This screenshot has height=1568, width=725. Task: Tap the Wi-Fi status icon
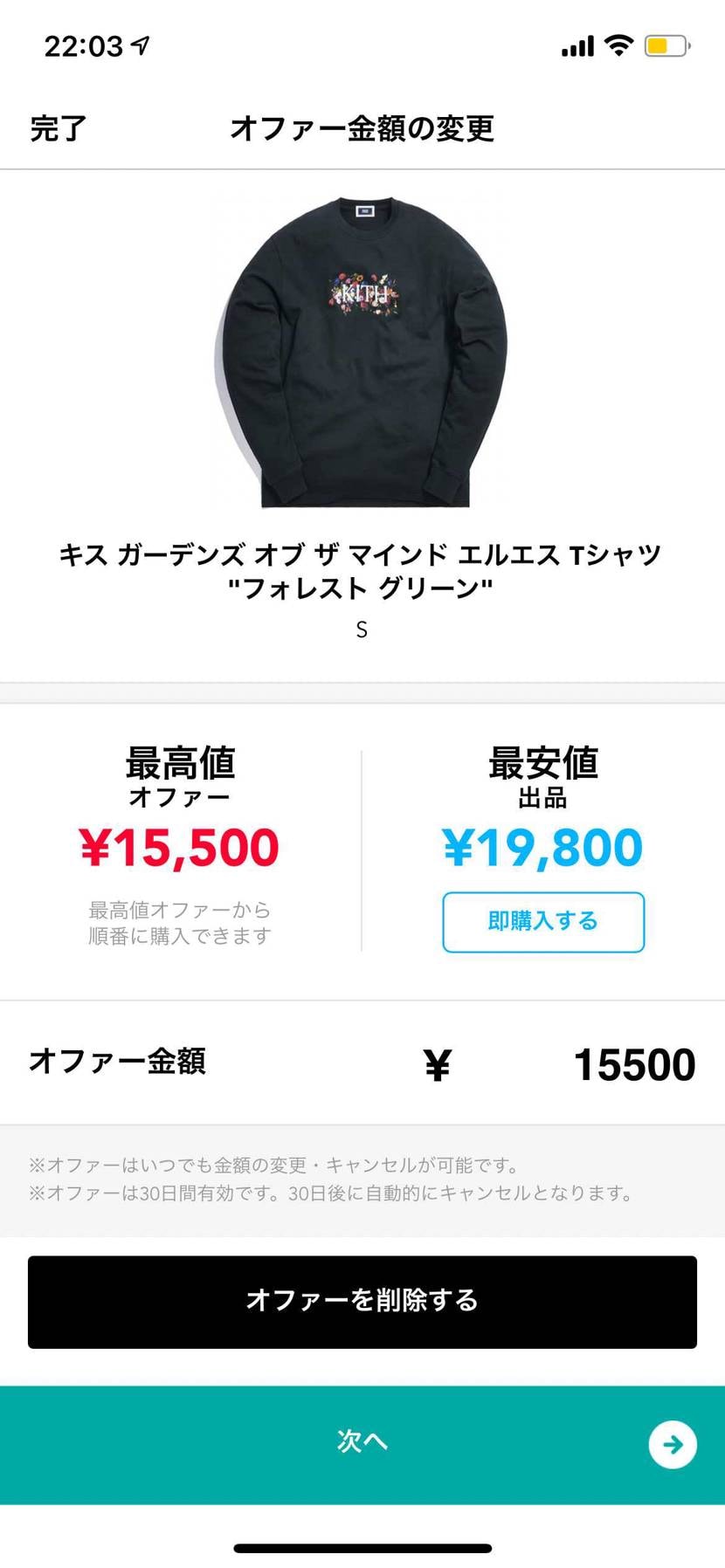620,44
